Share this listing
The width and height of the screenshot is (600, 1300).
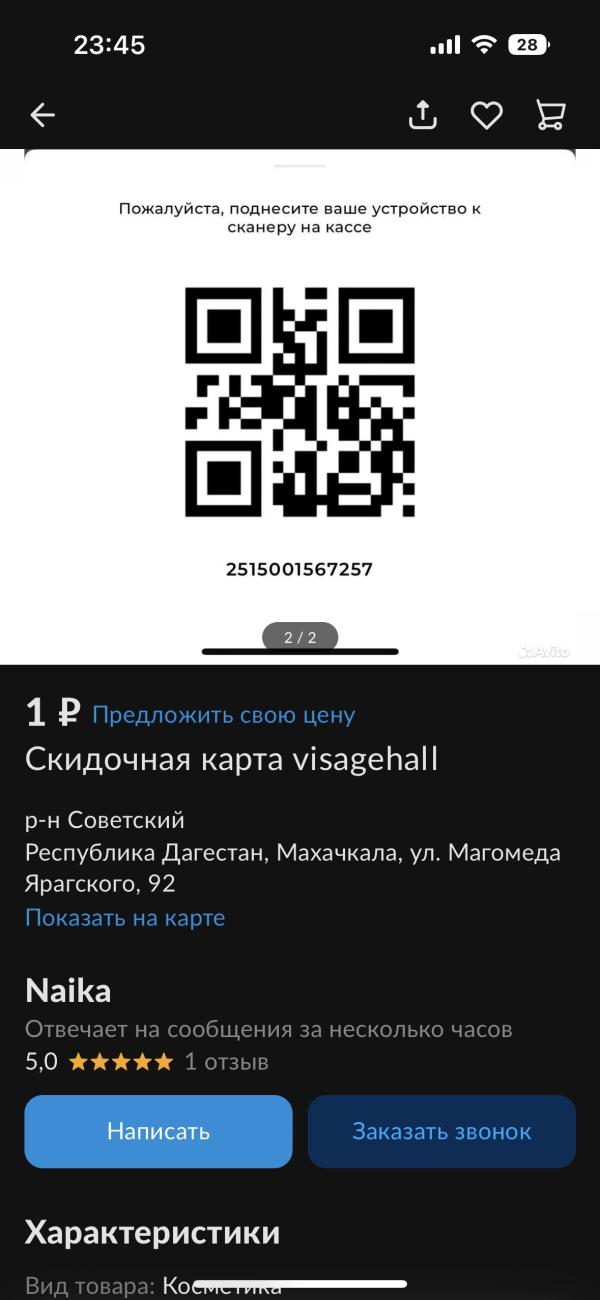[423, 114]
